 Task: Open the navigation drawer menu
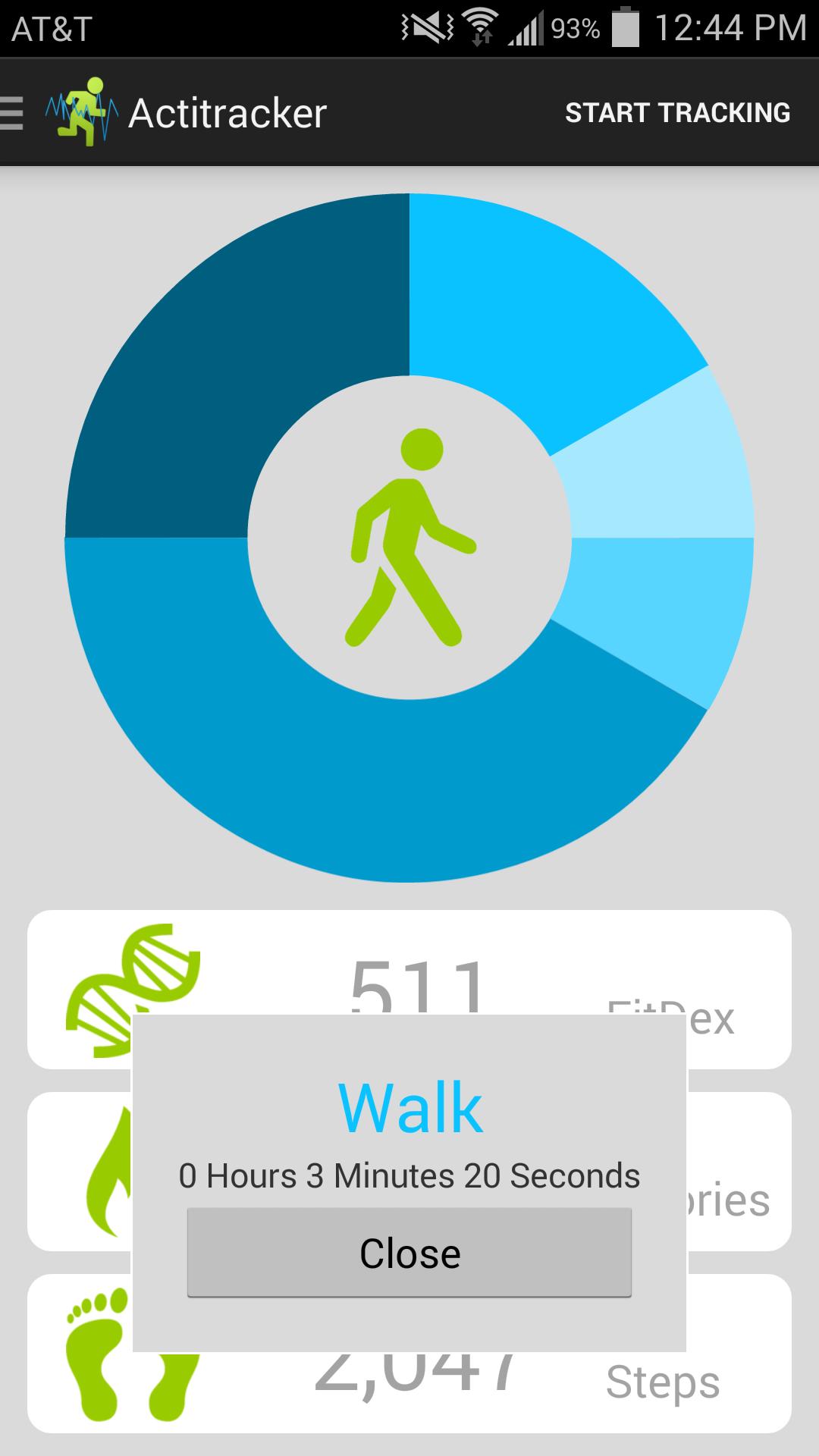click(x=14, y=113)
